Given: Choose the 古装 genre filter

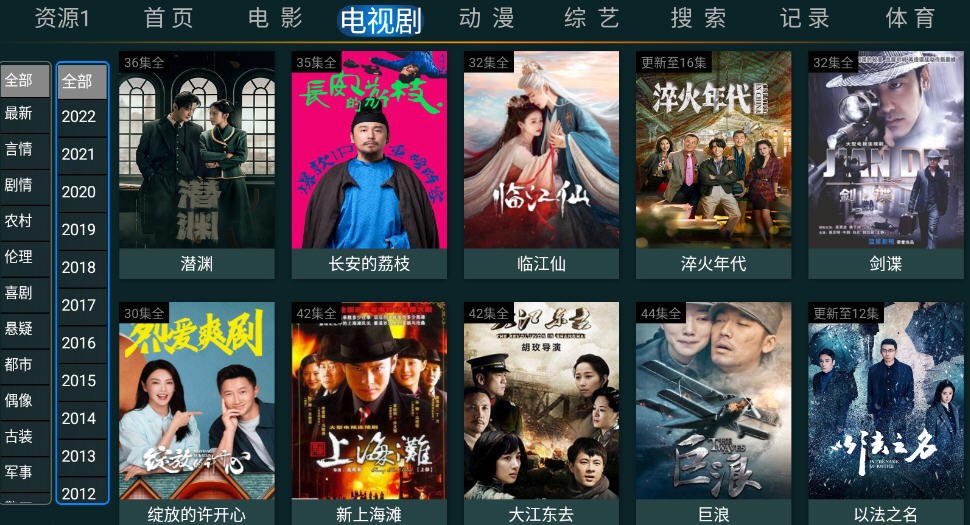Looking at the screenshot, I should [19, 436].
